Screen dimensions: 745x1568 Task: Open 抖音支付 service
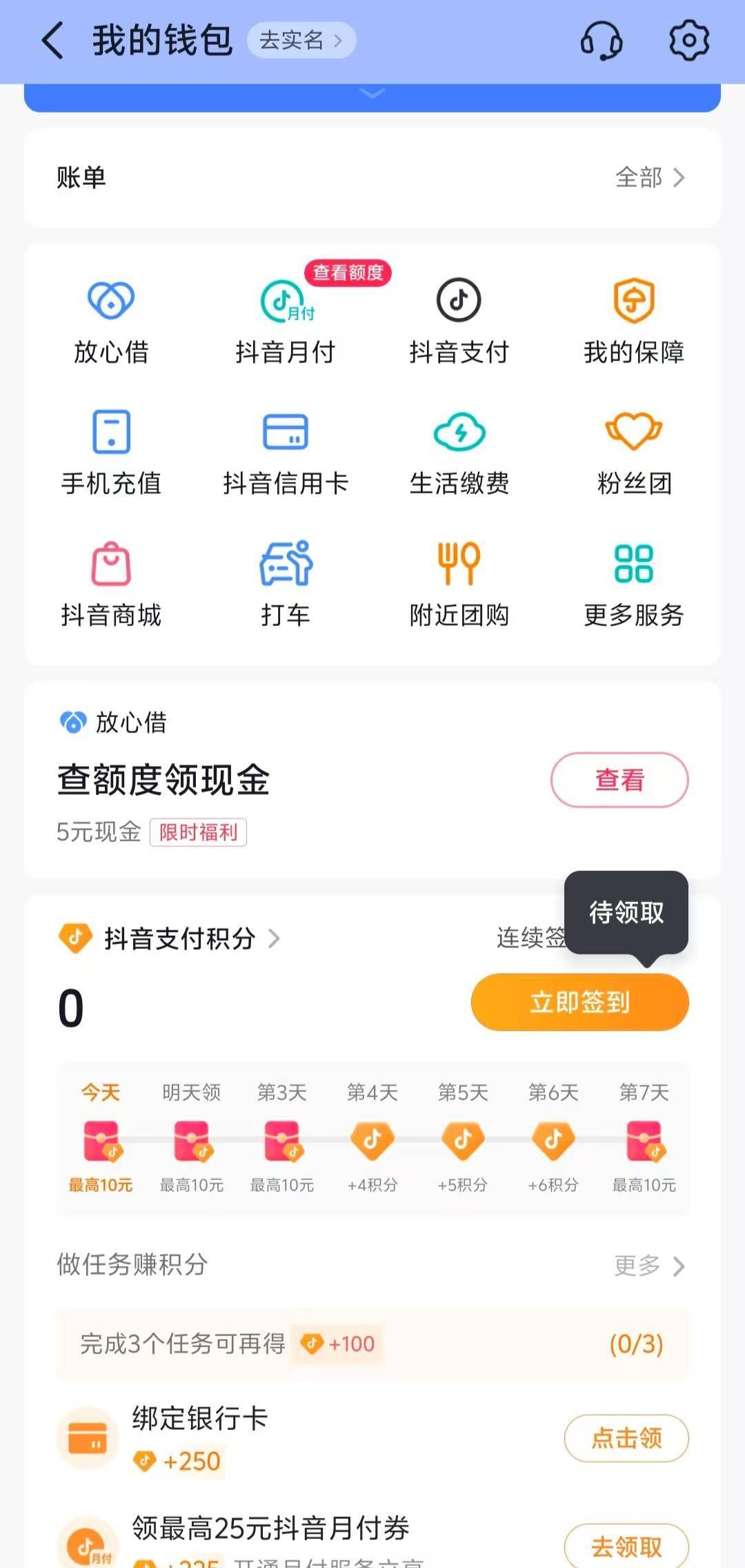click(459, 322)
